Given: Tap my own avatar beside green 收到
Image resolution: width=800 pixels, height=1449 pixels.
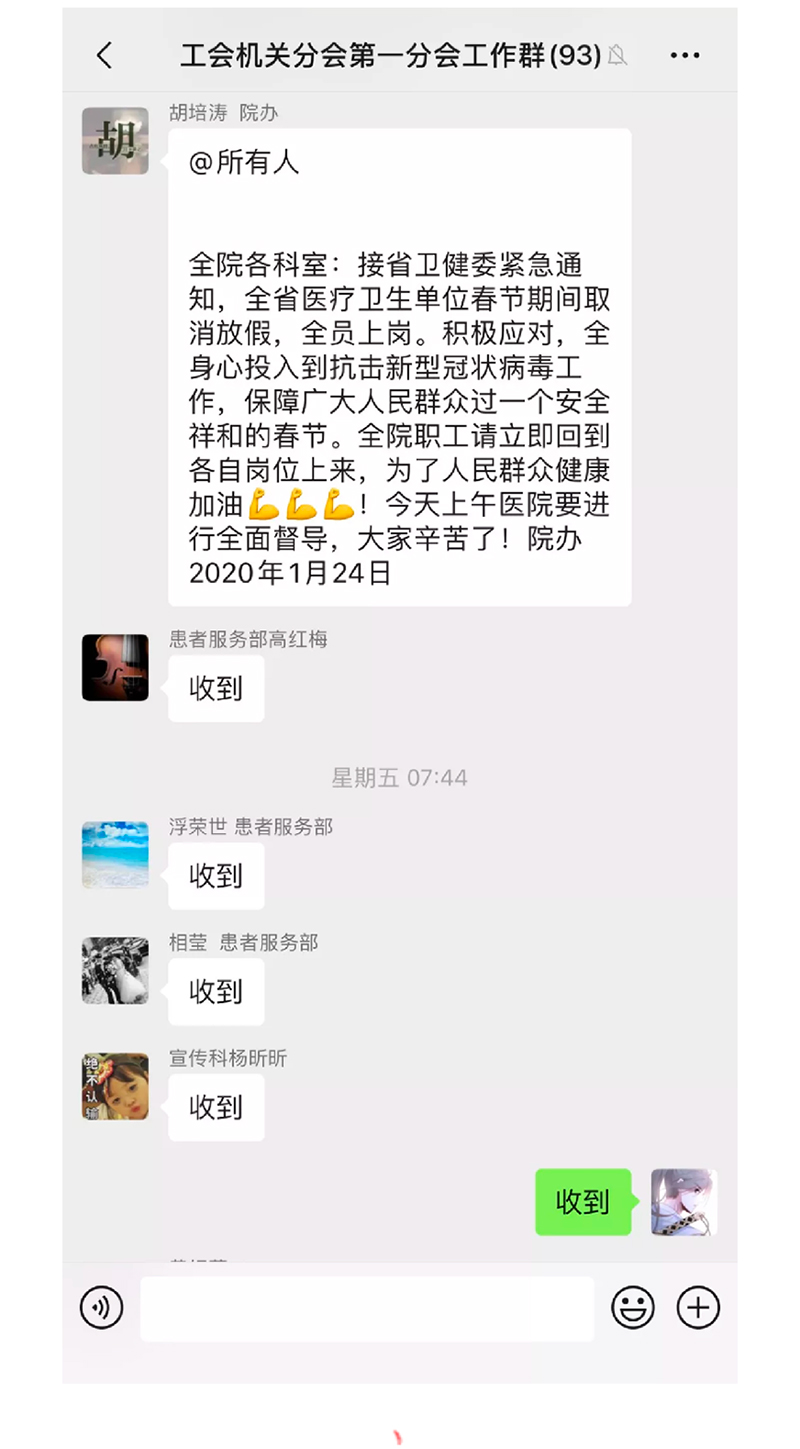Looking at the screenshot, I should tap(684, 1201).
